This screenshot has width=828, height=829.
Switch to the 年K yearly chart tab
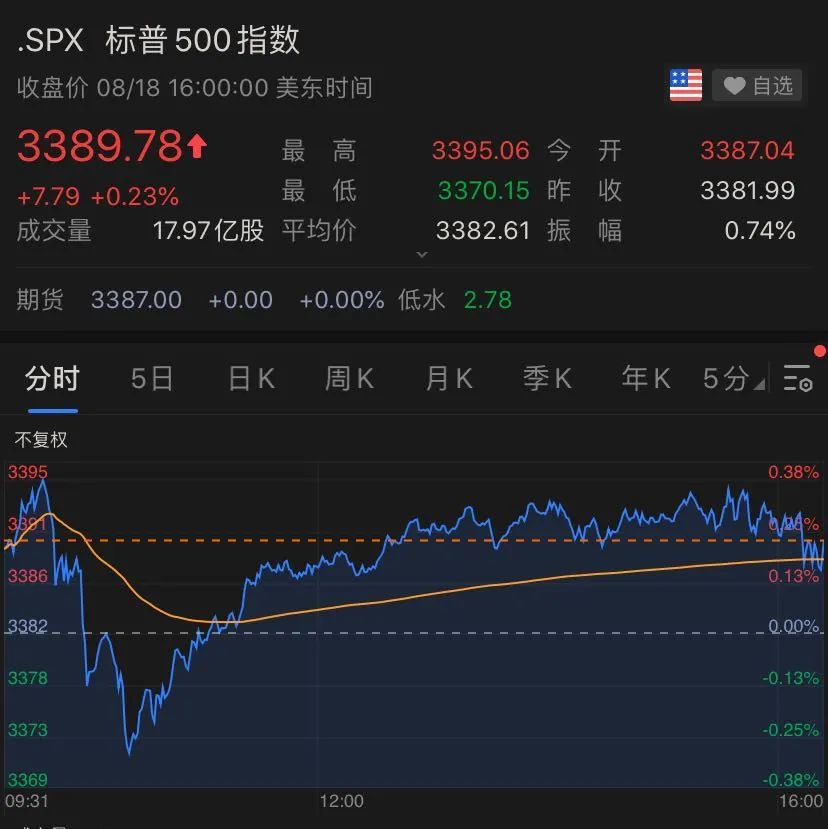pyautogui.click(x=646, y=379)
